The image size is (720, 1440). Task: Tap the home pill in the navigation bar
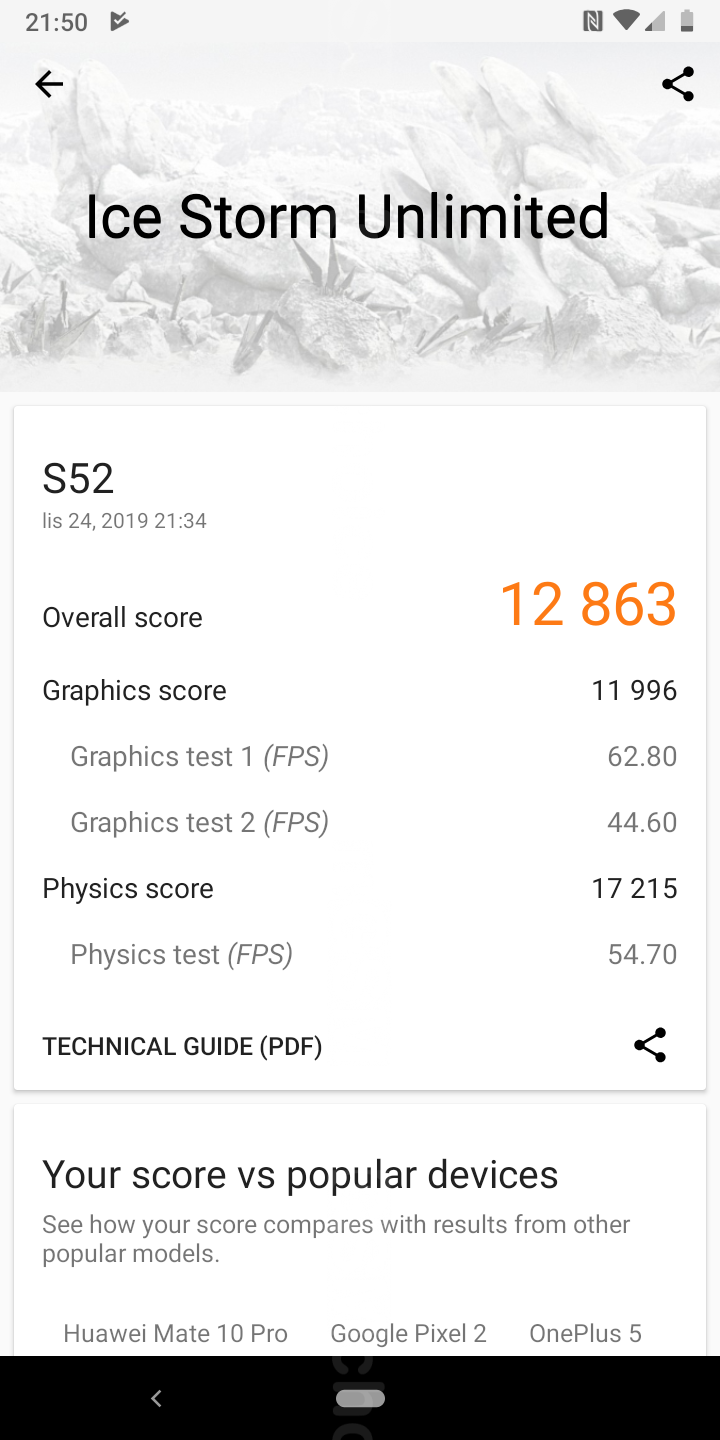(x=360, y=1398)
